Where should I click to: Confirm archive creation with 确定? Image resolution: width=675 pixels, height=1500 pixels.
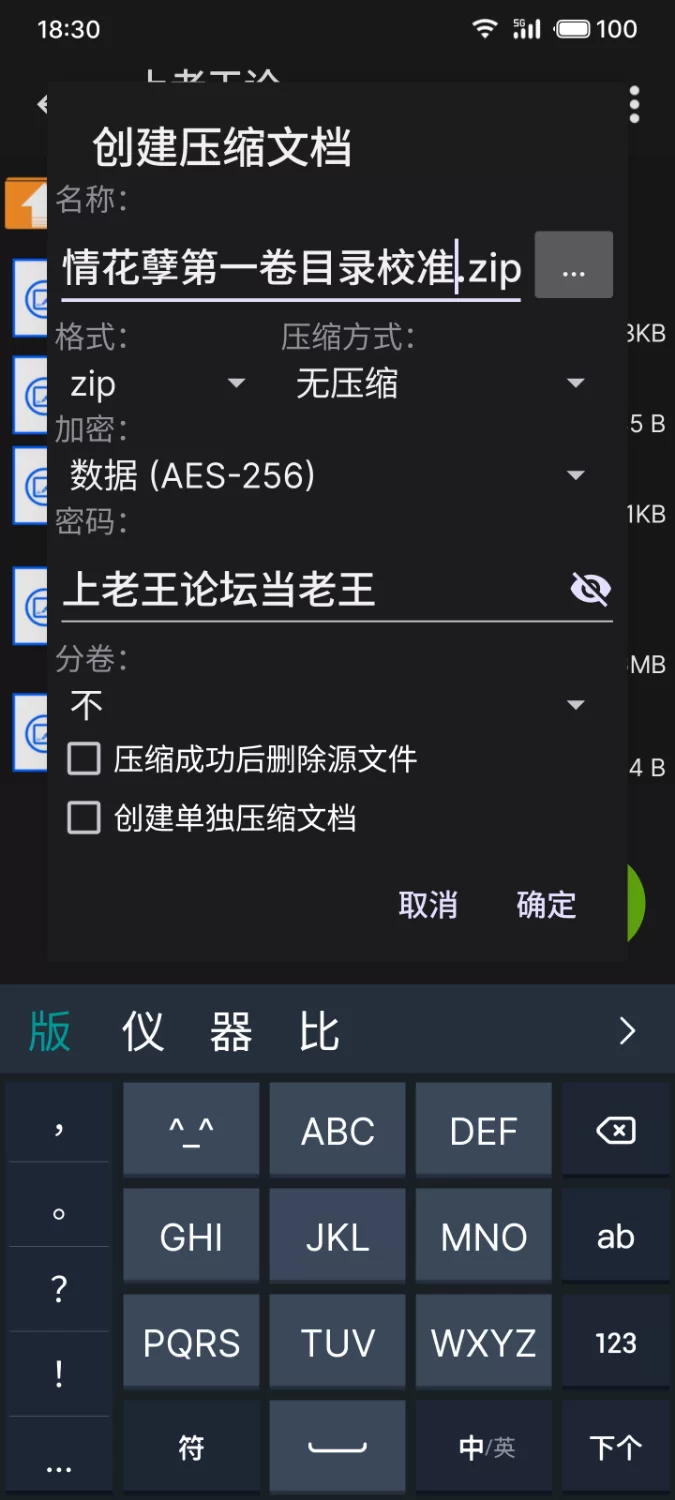[x=546, y=905]
